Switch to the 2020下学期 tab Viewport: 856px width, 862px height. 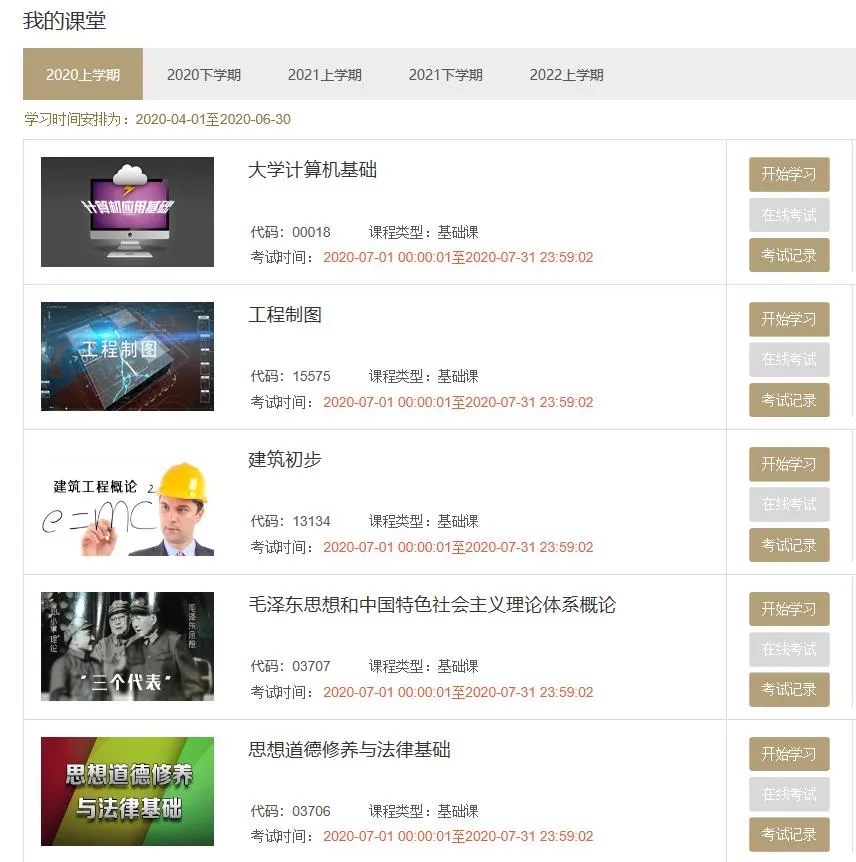(203, 75)
